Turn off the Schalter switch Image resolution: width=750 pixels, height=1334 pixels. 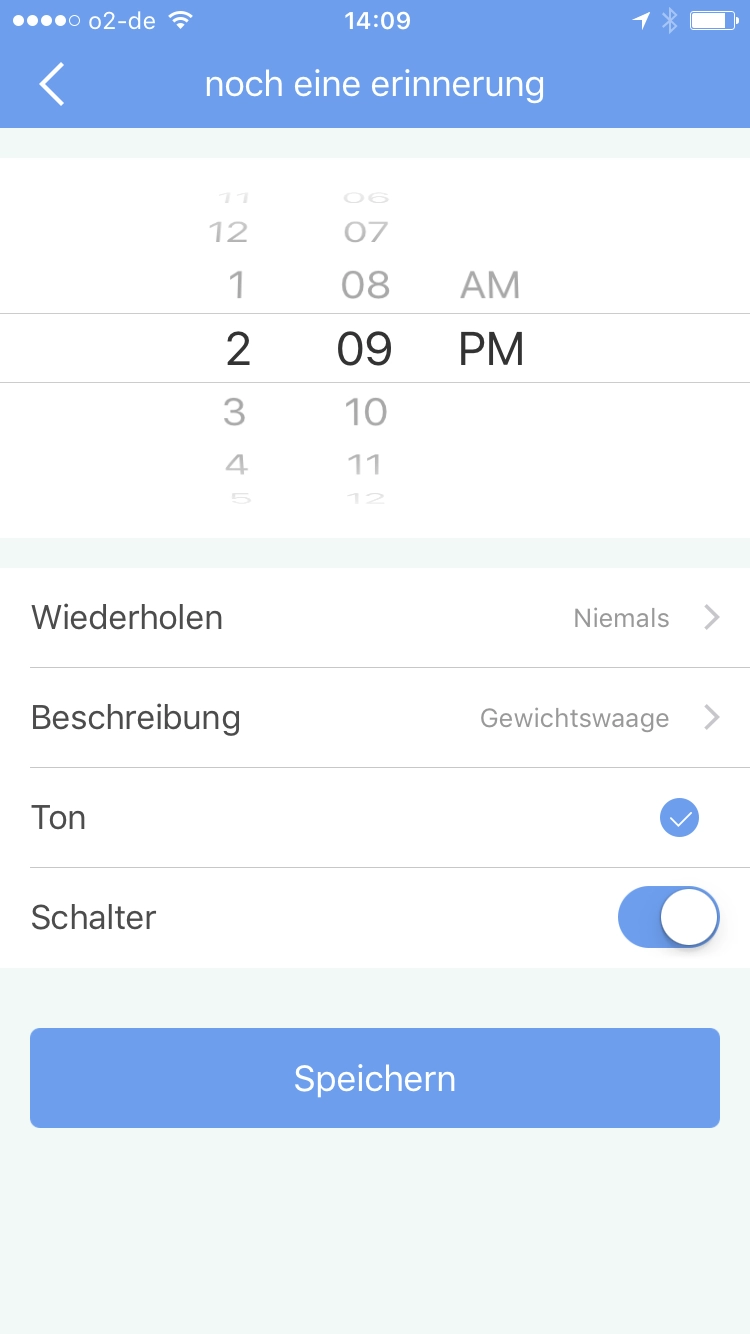pos(668,917)
